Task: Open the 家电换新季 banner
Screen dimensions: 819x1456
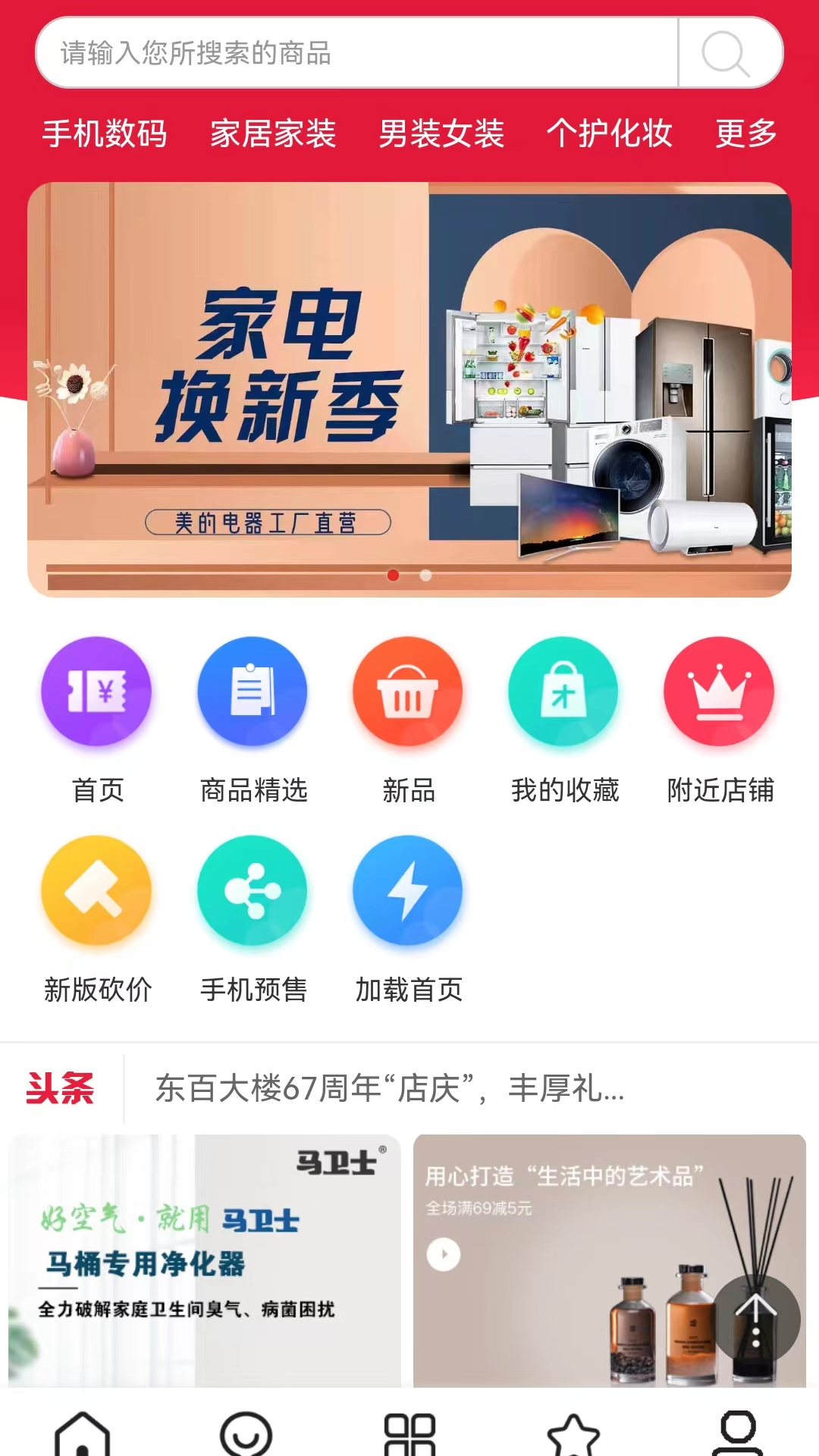Action: pyautogui.click(x=409, y=390)
